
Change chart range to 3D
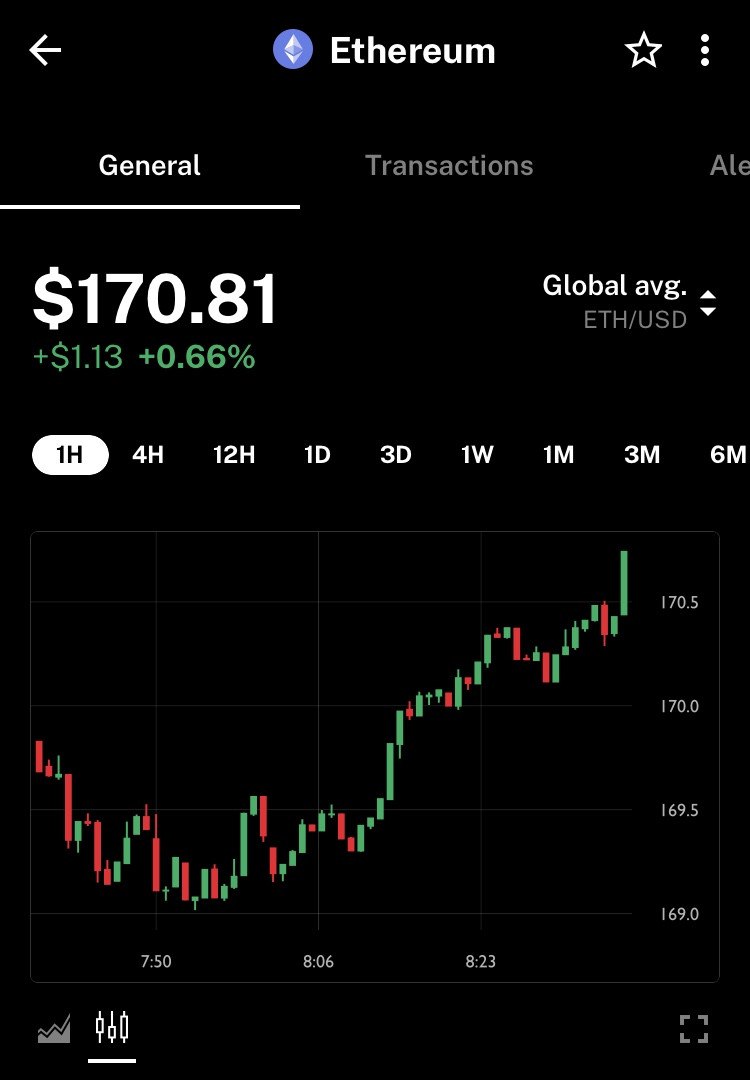(x=396, y=455)
